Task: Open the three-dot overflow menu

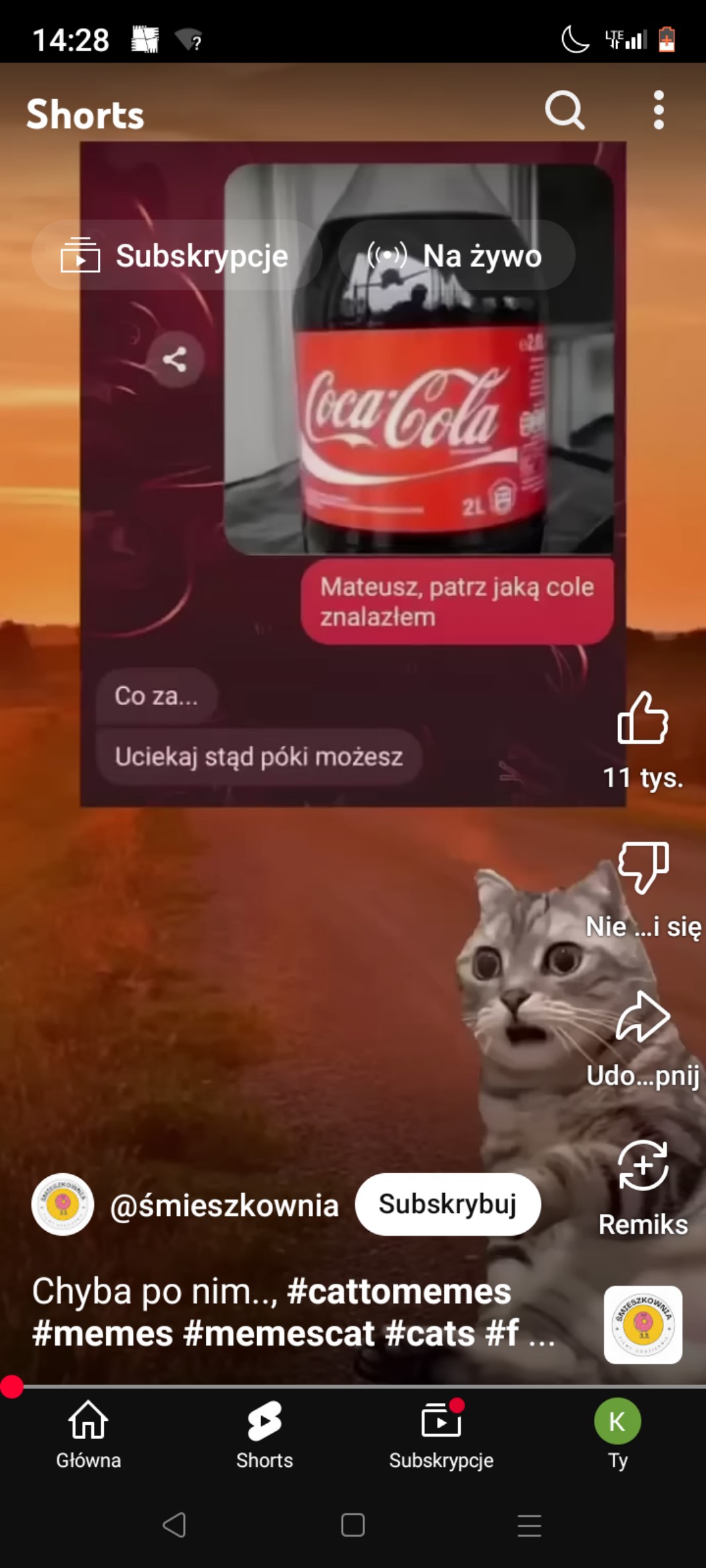Action: pos(659,111)
